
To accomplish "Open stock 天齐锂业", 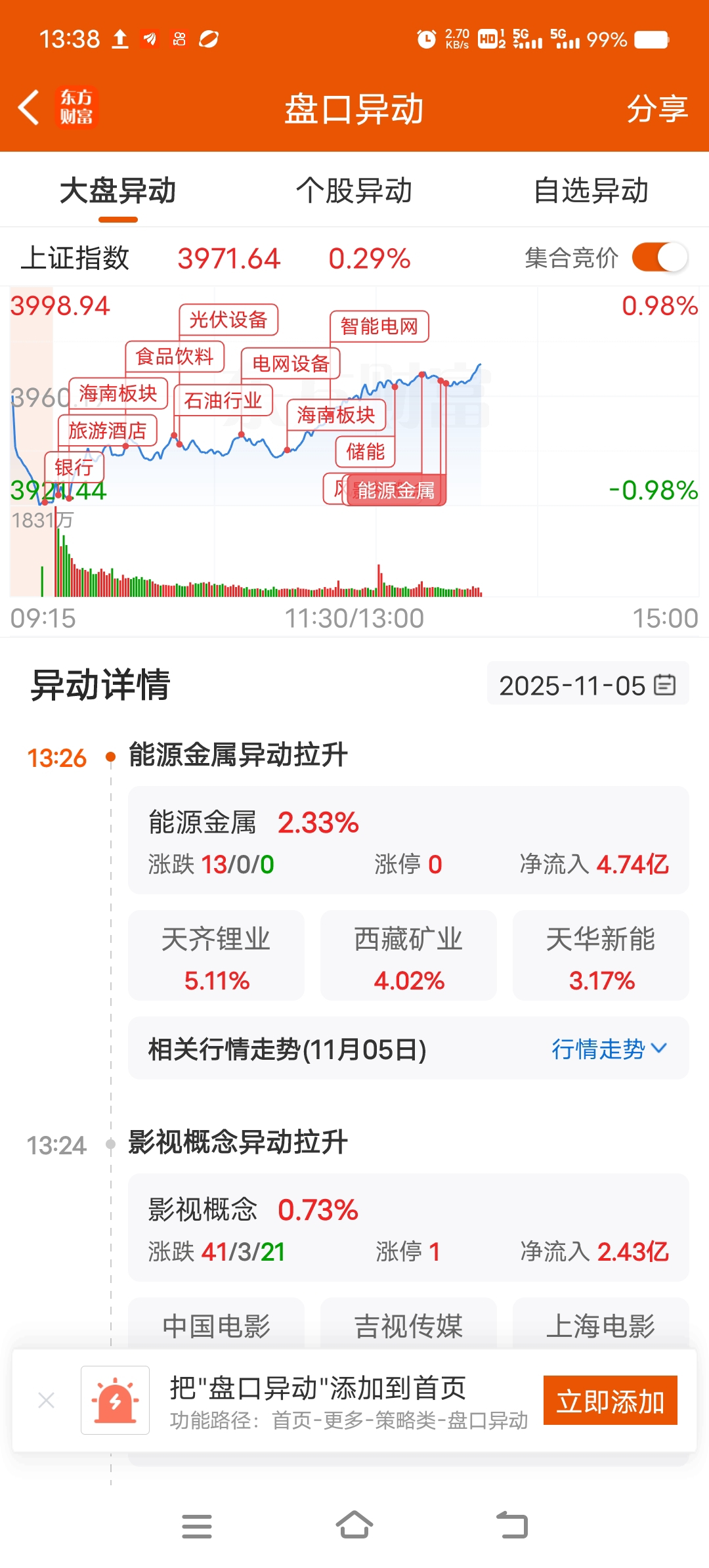I will coord(216,955).
